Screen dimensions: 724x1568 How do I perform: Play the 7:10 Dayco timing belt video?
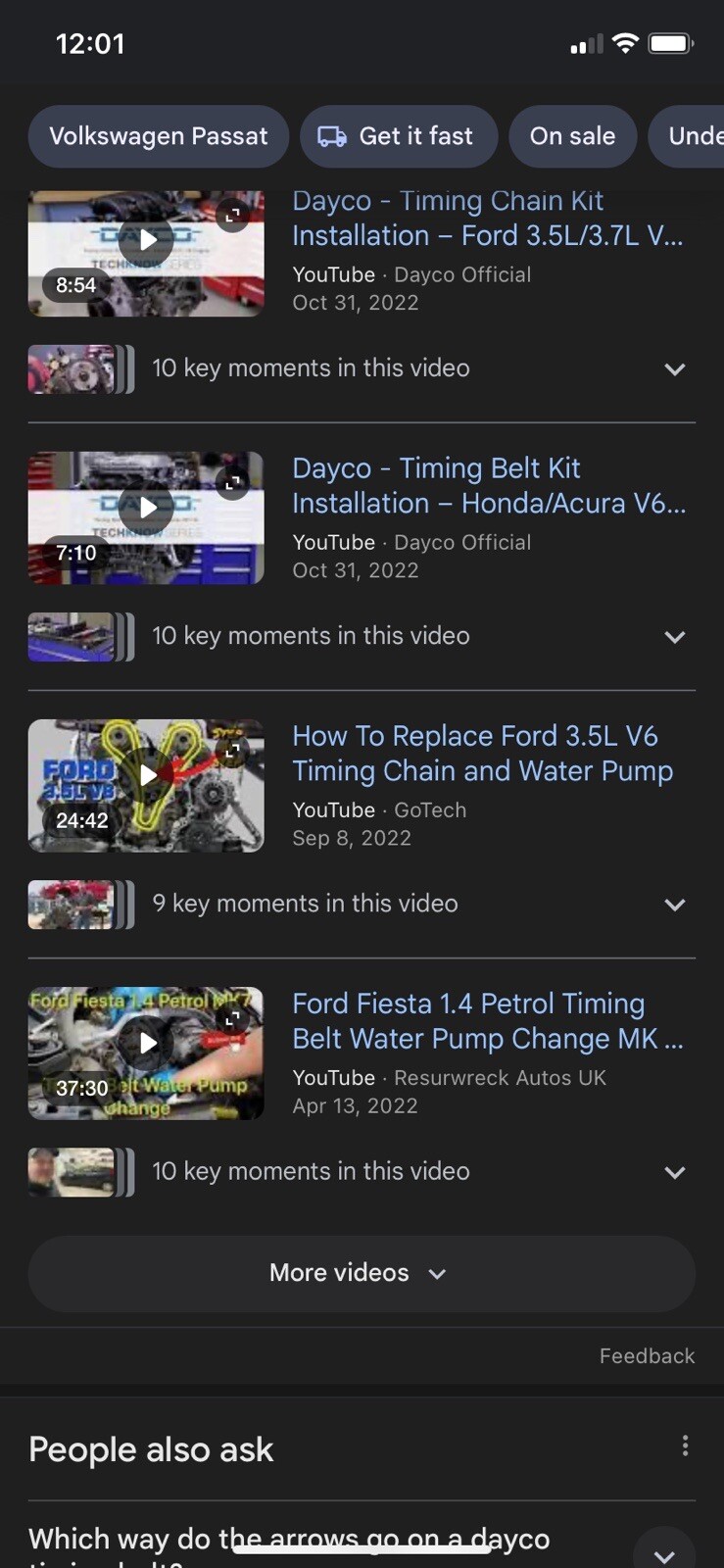click(x=146, y=508)
